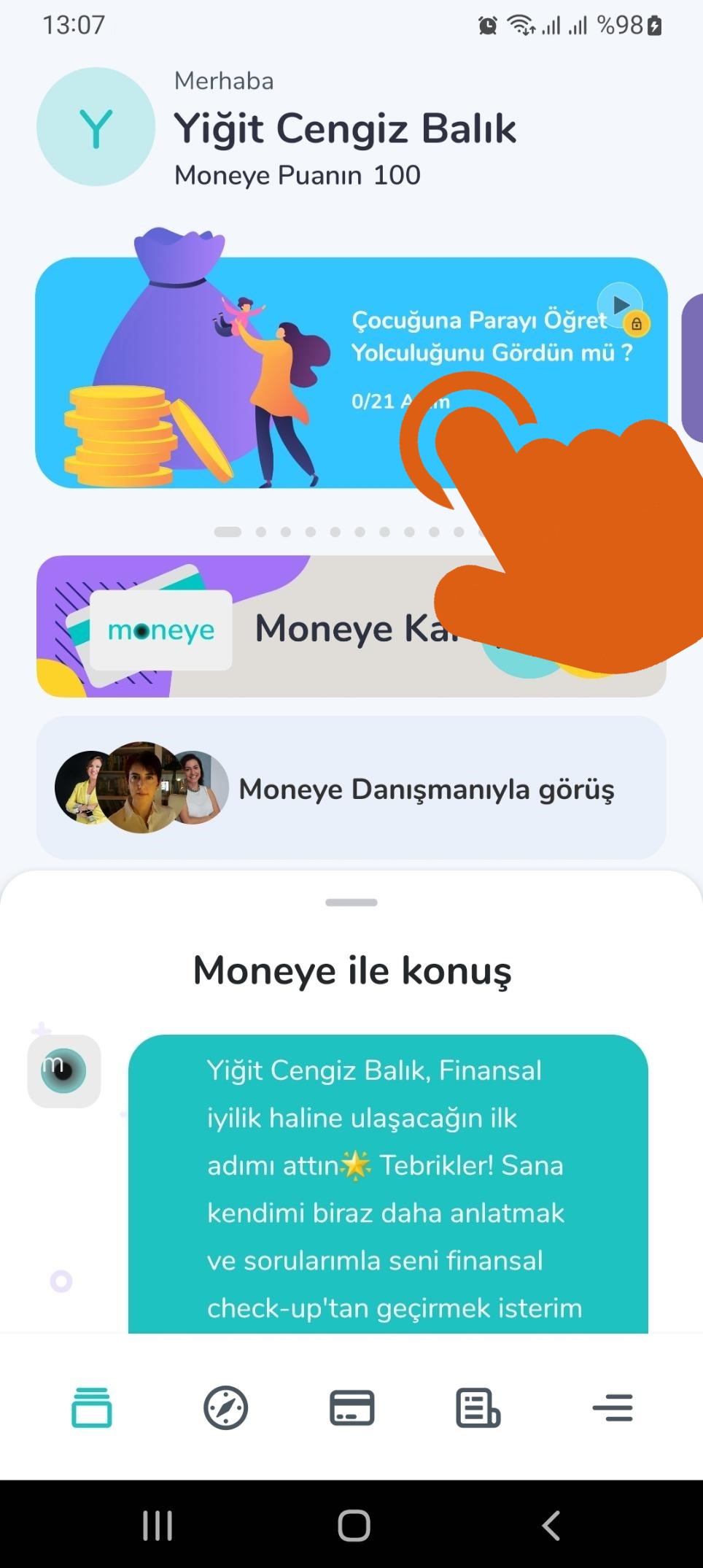Screen dimensions: 703x1568
Task: Switch to the news articles tab
Action: point(478,1407)
